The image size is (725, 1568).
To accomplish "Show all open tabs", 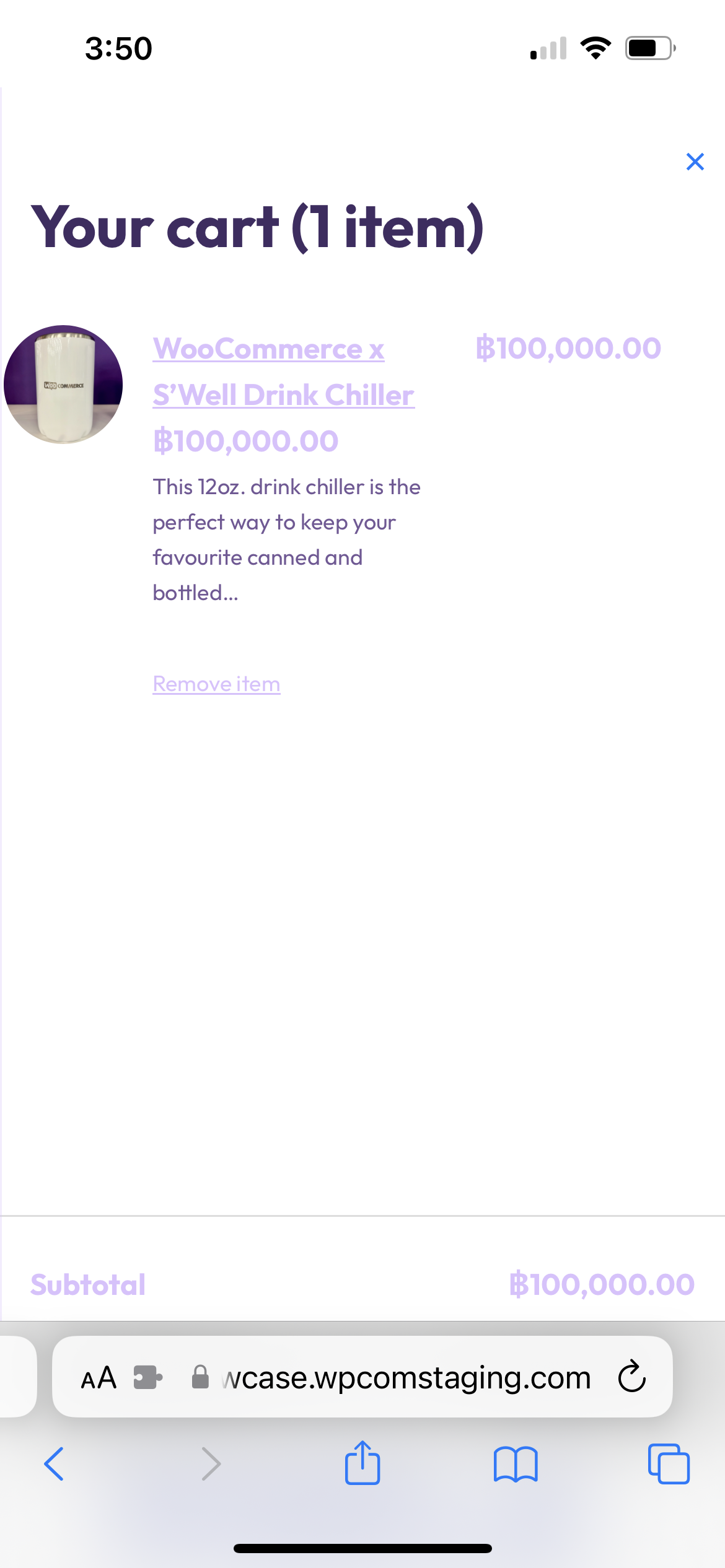I will [x=669, y=1464].
